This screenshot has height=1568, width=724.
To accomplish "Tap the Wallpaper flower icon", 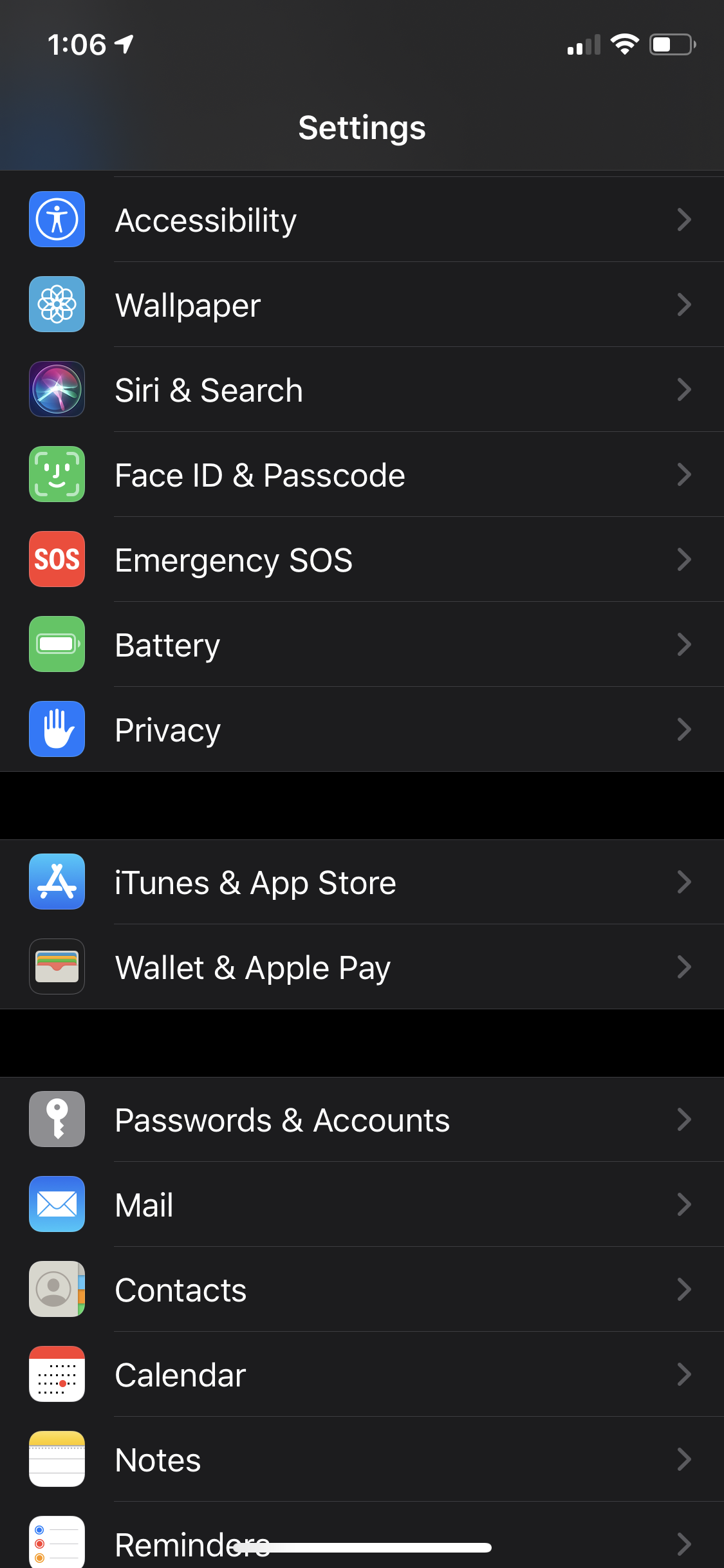I will coord(57,304).
